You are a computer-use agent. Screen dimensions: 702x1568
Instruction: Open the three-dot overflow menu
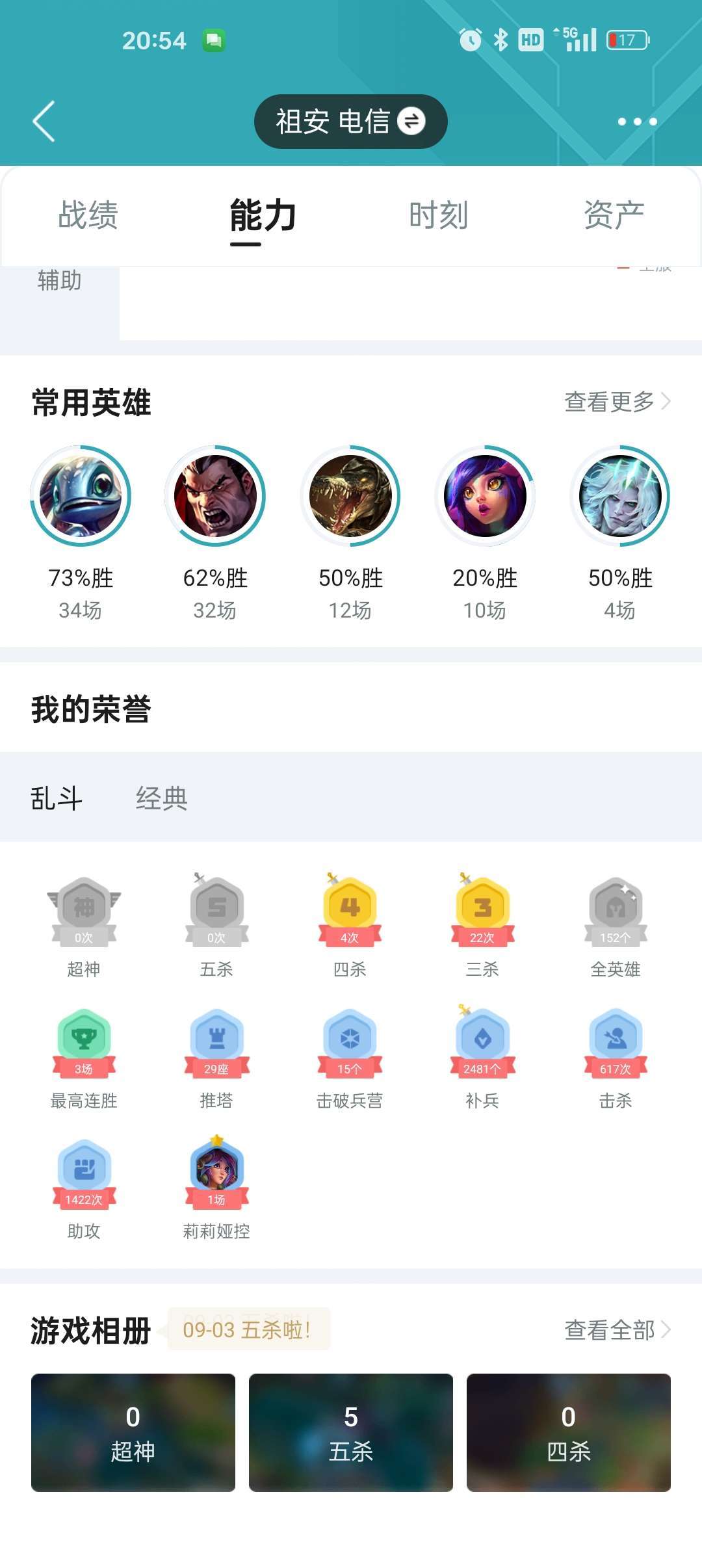(x=637, y=122)
